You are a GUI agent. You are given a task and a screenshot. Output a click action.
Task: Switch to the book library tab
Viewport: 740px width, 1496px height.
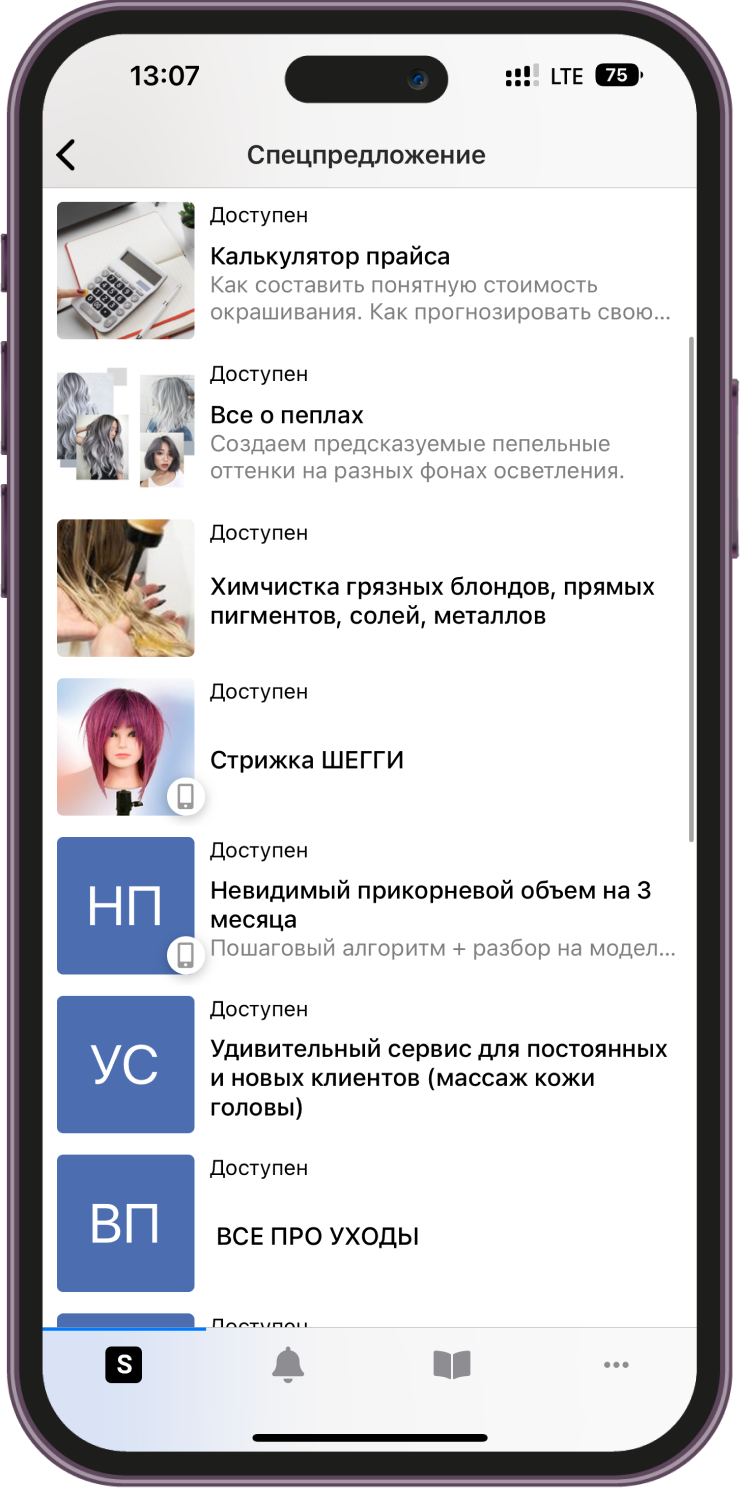tap(452, 1365)
